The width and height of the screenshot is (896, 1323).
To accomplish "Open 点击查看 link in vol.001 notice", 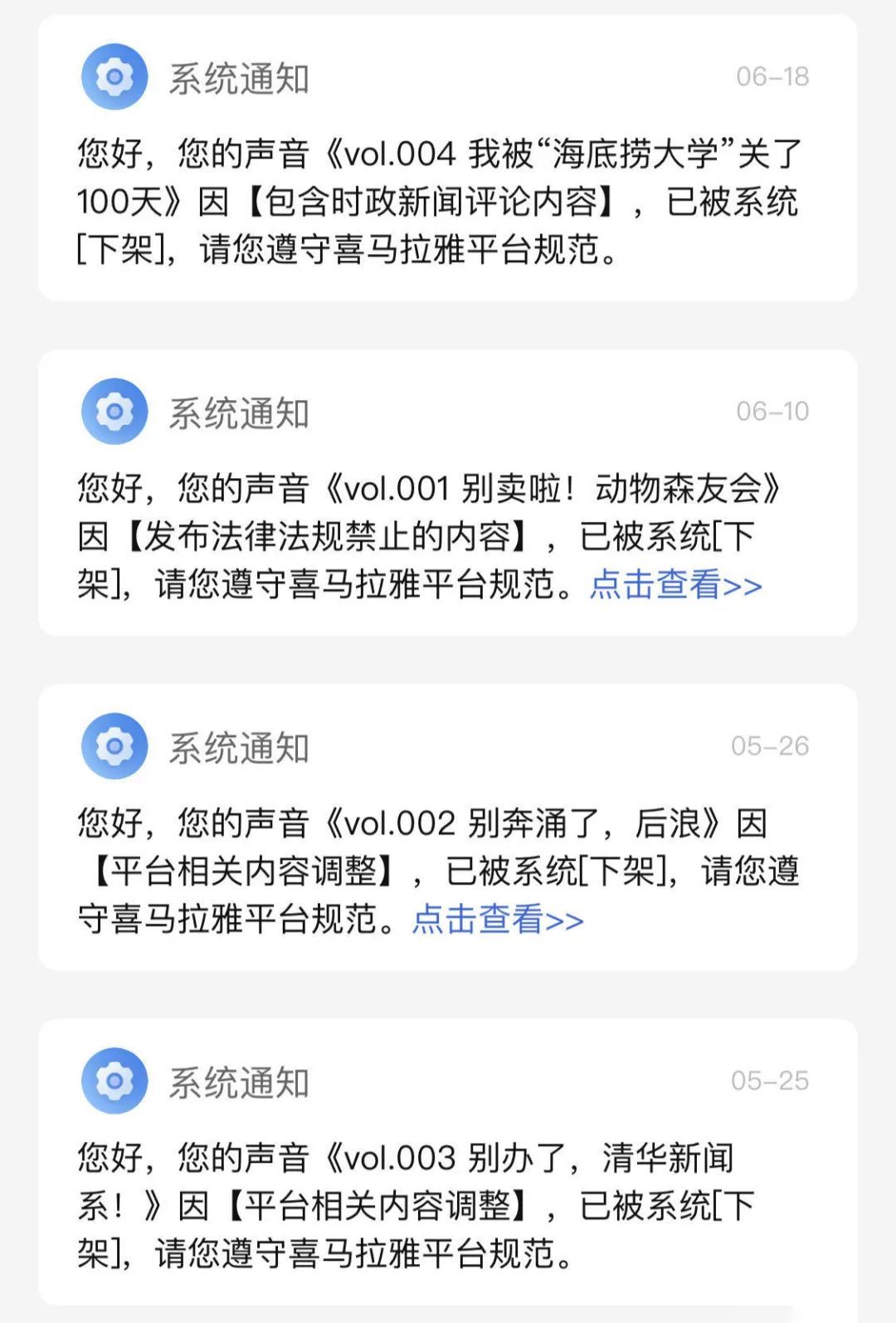I will click(x=675, y=584).
